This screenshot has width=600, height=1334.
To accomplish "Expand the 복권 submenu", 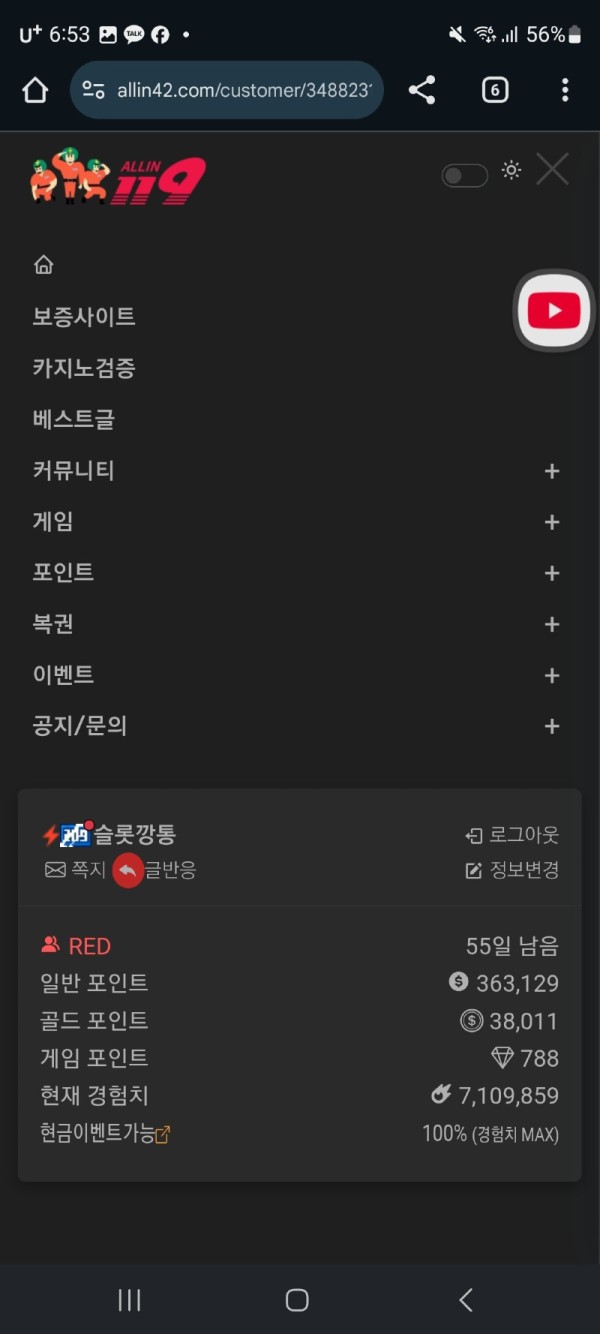I will pos(551,625).
